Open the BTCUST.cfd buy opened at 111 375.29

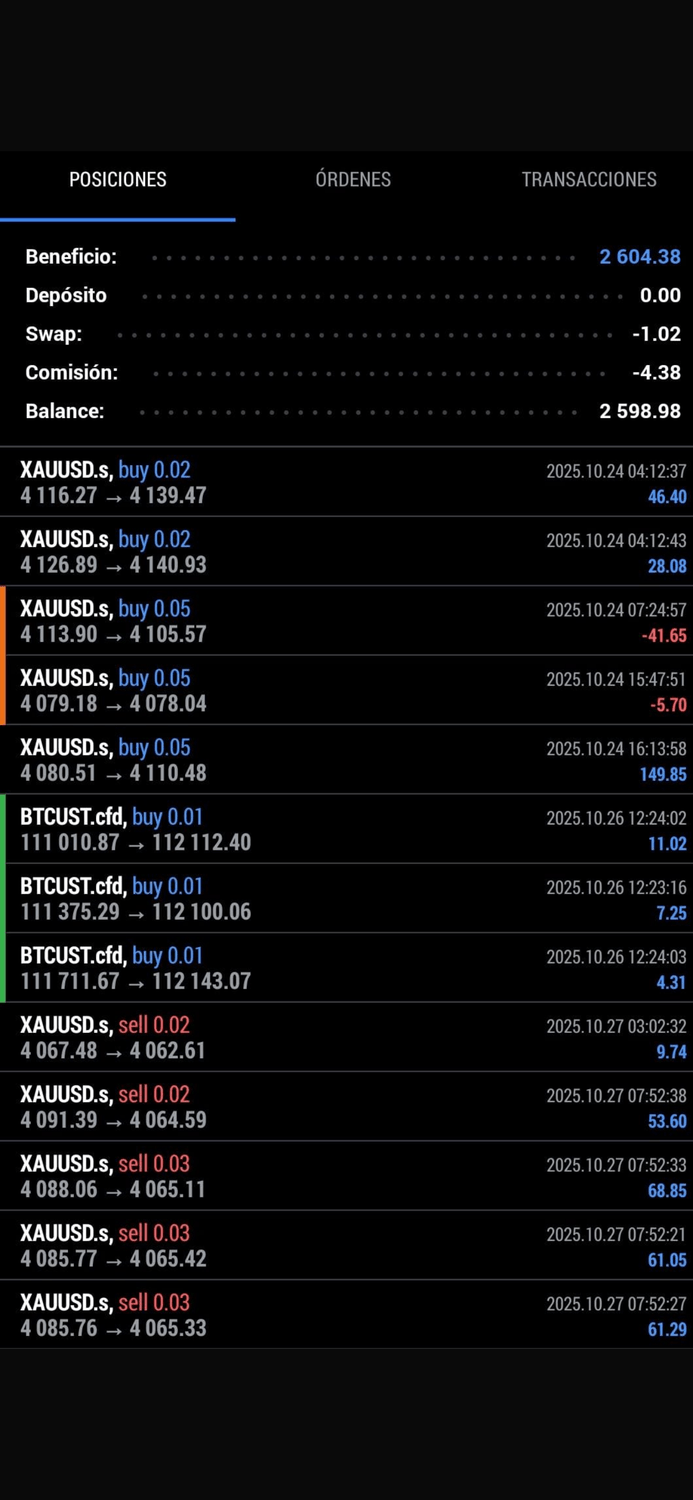coord(346,898)
